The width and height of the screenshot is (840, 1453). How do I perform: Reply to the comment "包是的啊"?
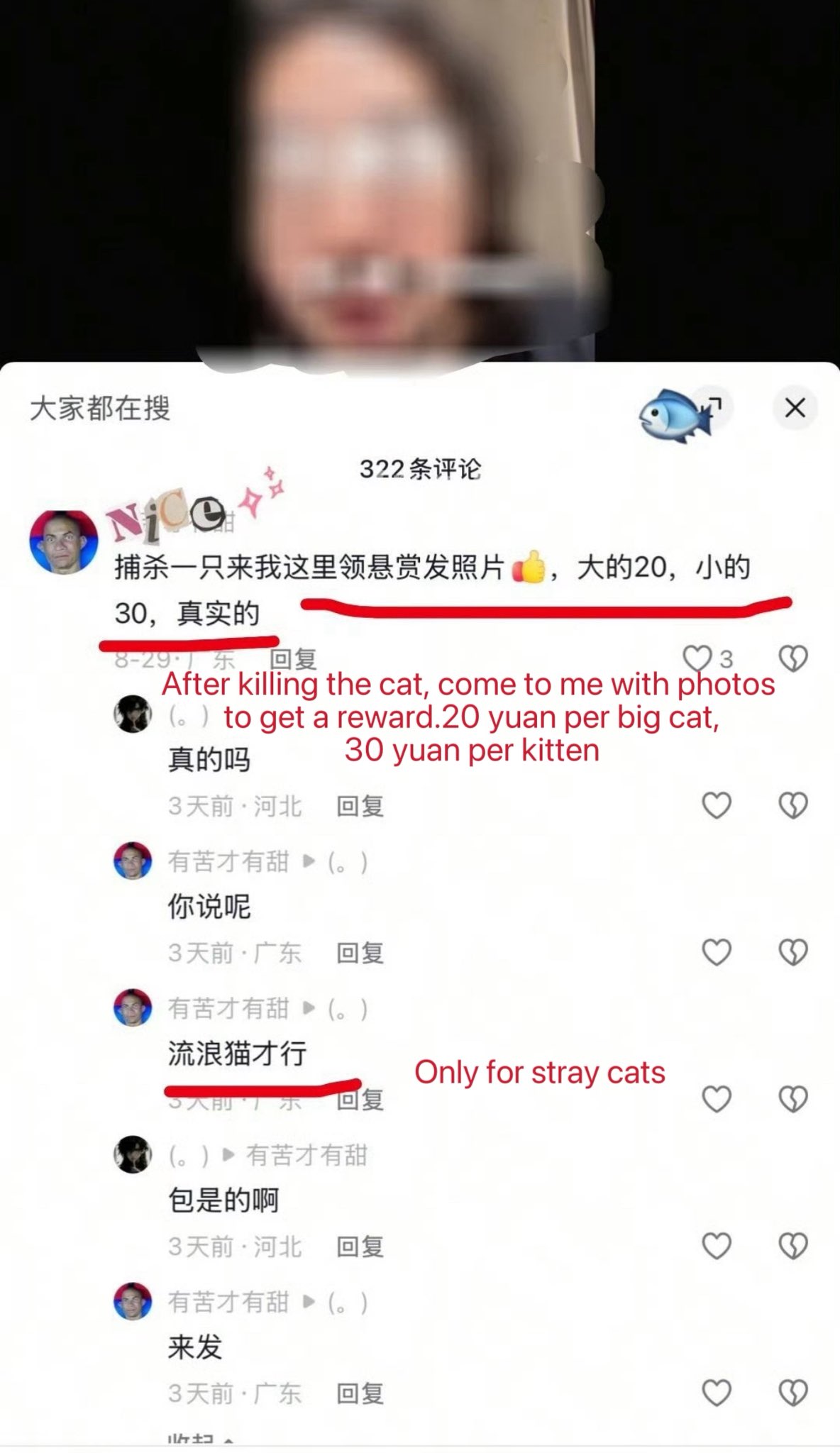coord(360,1247)
